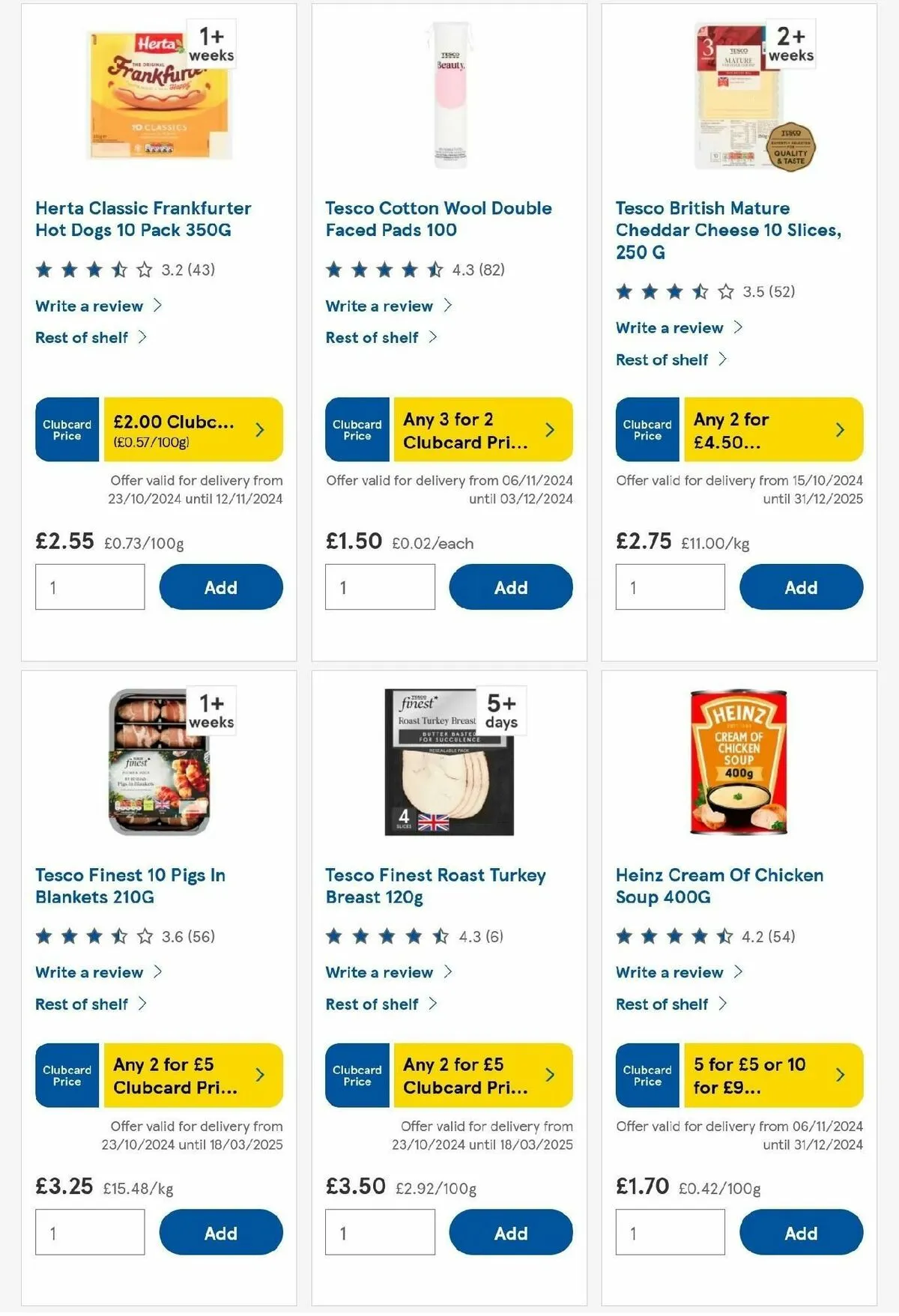Screen dimensions: 899x1316
Task: Write a review for Tesco Cotton Wool Pads
Action: click(x=379, y=306)
